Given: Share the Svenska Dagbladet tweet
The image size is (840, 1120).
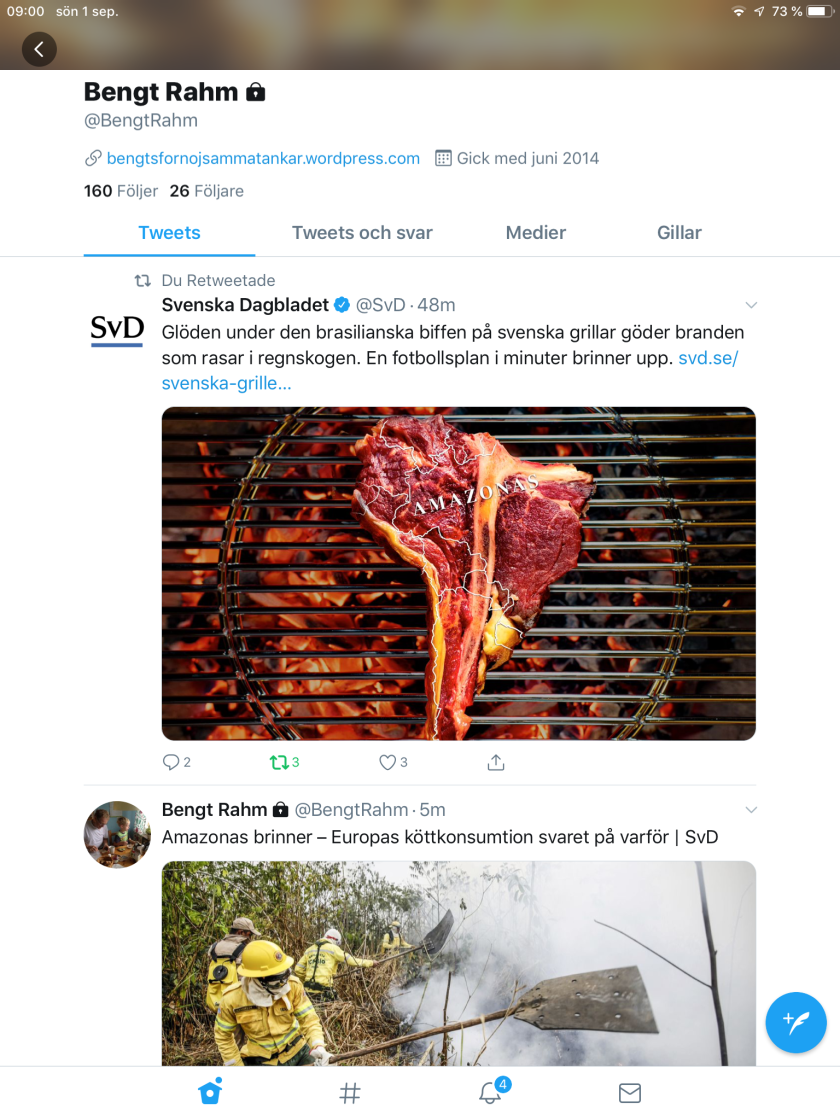Looking at the screenshot, I should pyautogui.click(x=496, y=762).
